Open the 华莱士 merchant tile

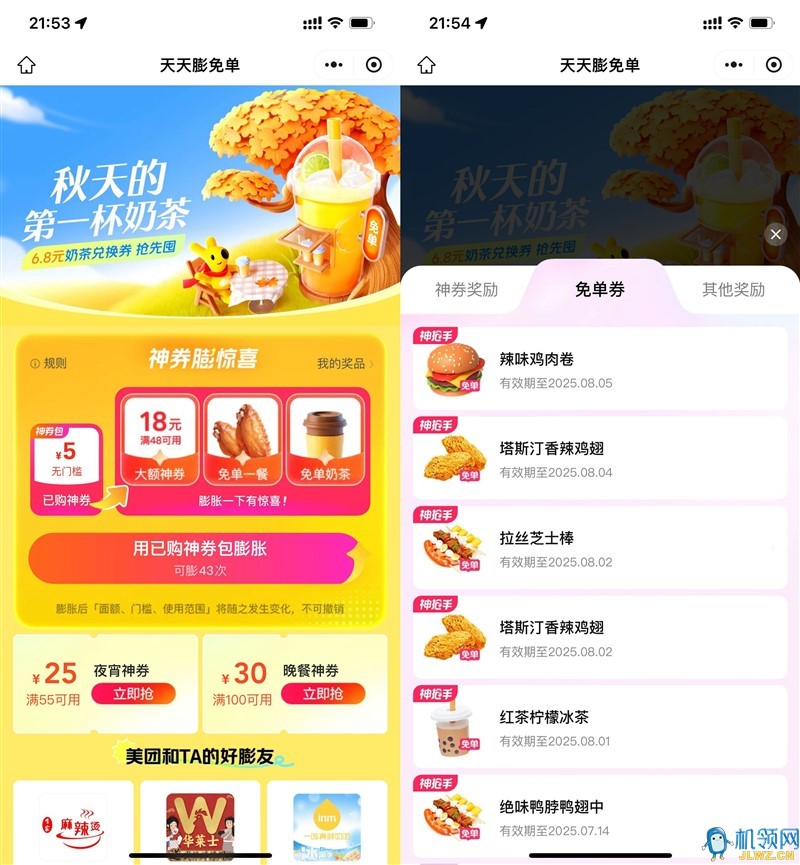(x=199, y=825)
